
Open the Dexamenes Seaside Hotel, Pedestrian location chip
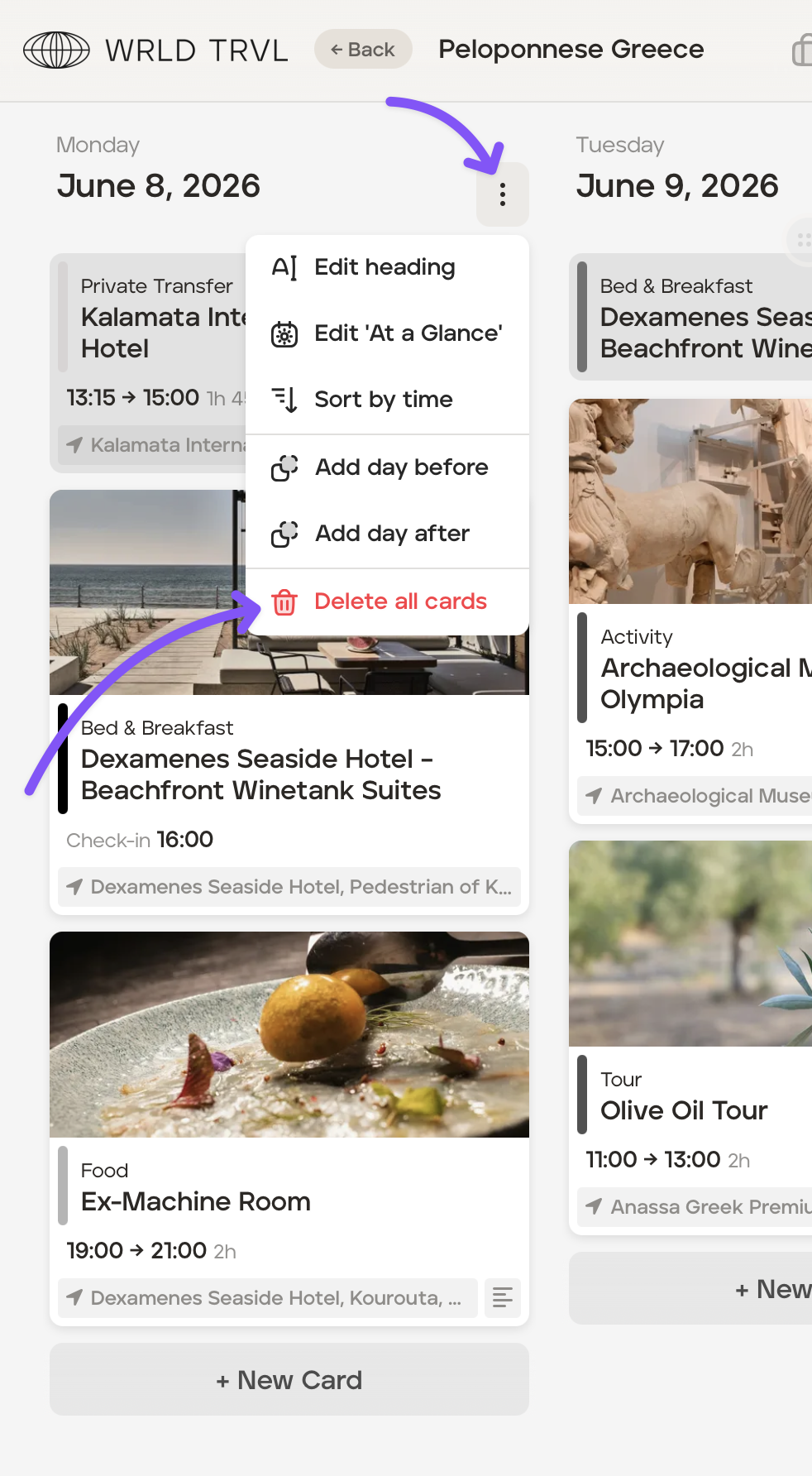[x=289, y=887]
